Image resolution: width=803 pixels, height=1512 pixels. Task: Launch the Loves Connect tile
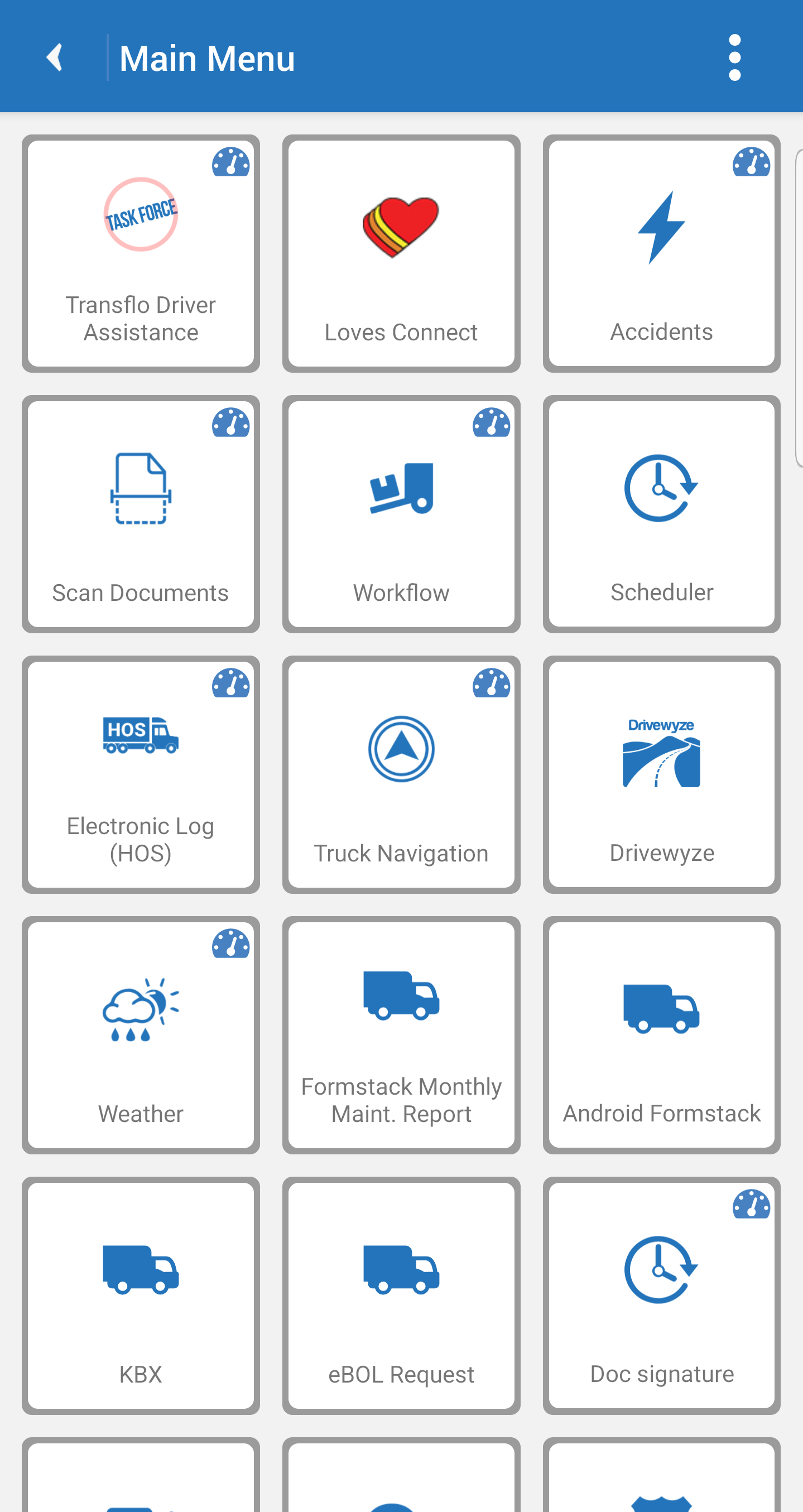(402, 253)
